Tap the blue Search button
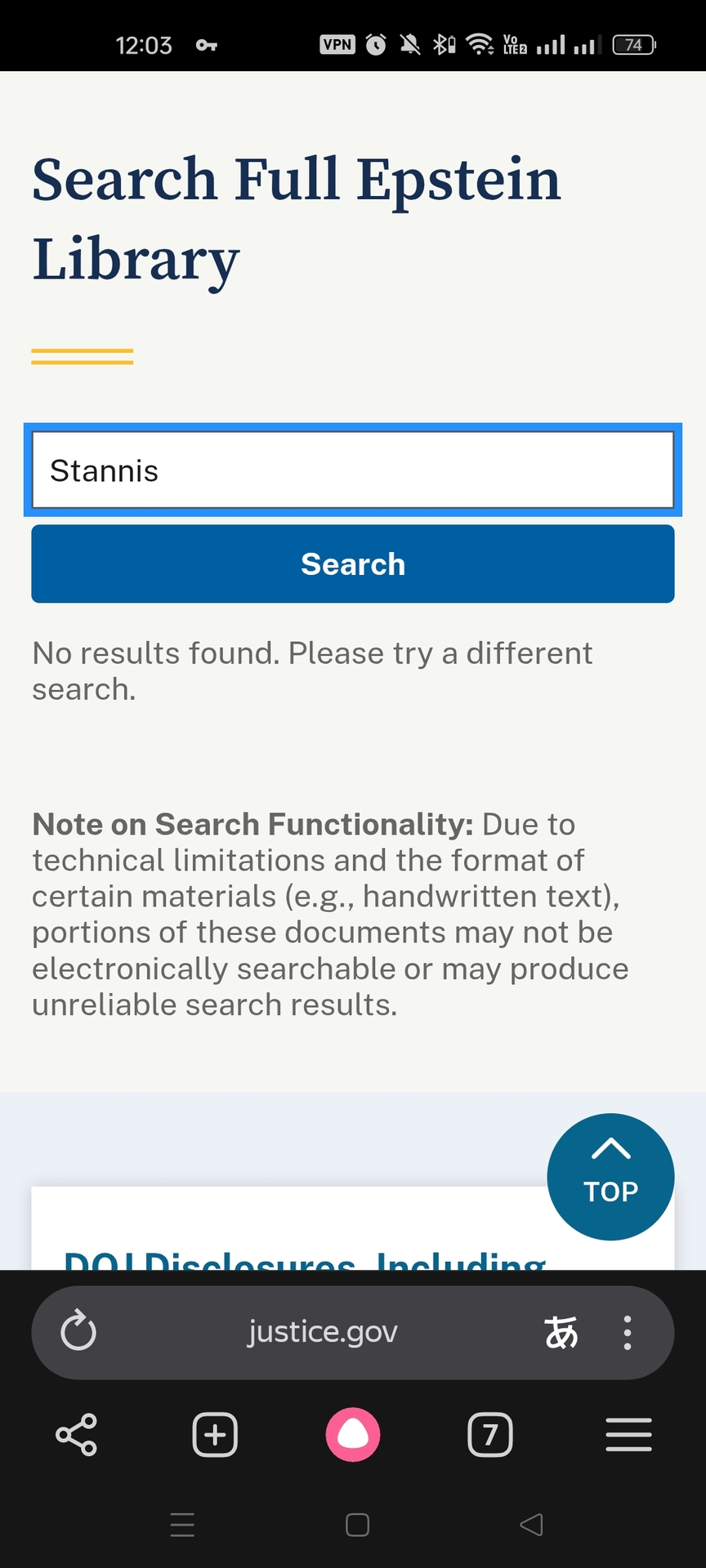 tap(352, 564)
